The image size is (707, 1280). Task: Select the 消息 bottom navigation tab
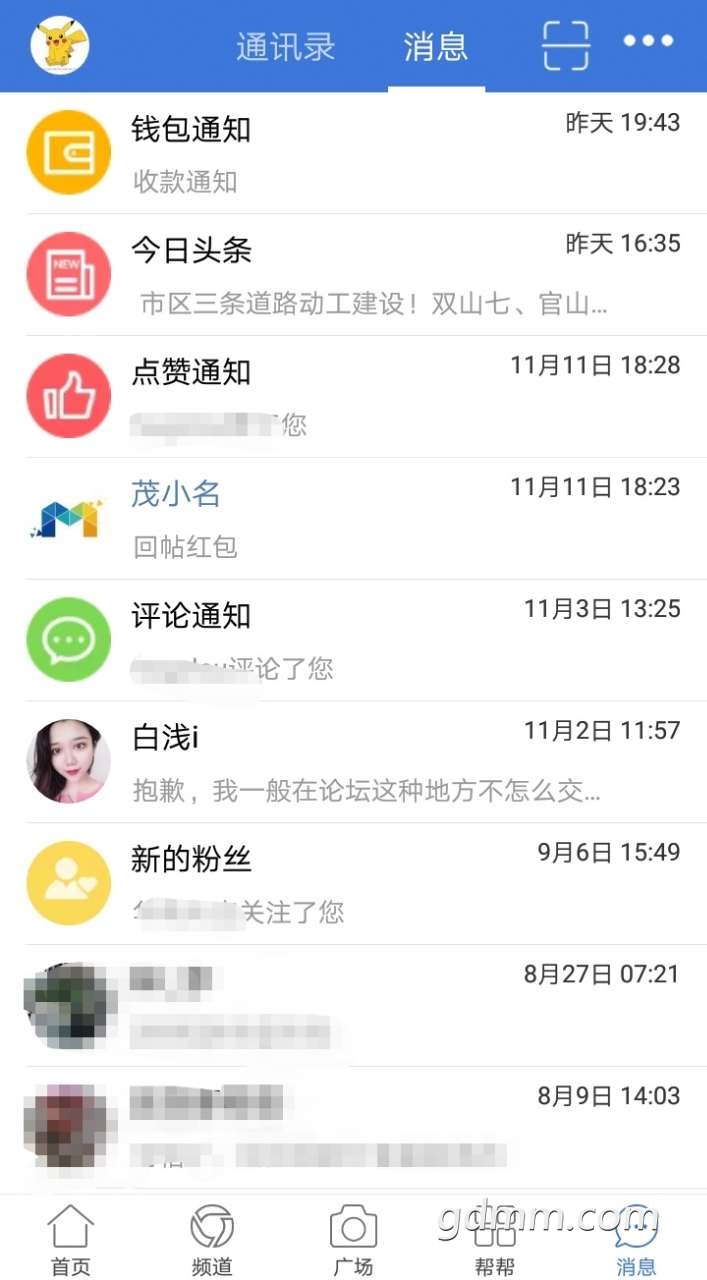(x=636, y=1240)
